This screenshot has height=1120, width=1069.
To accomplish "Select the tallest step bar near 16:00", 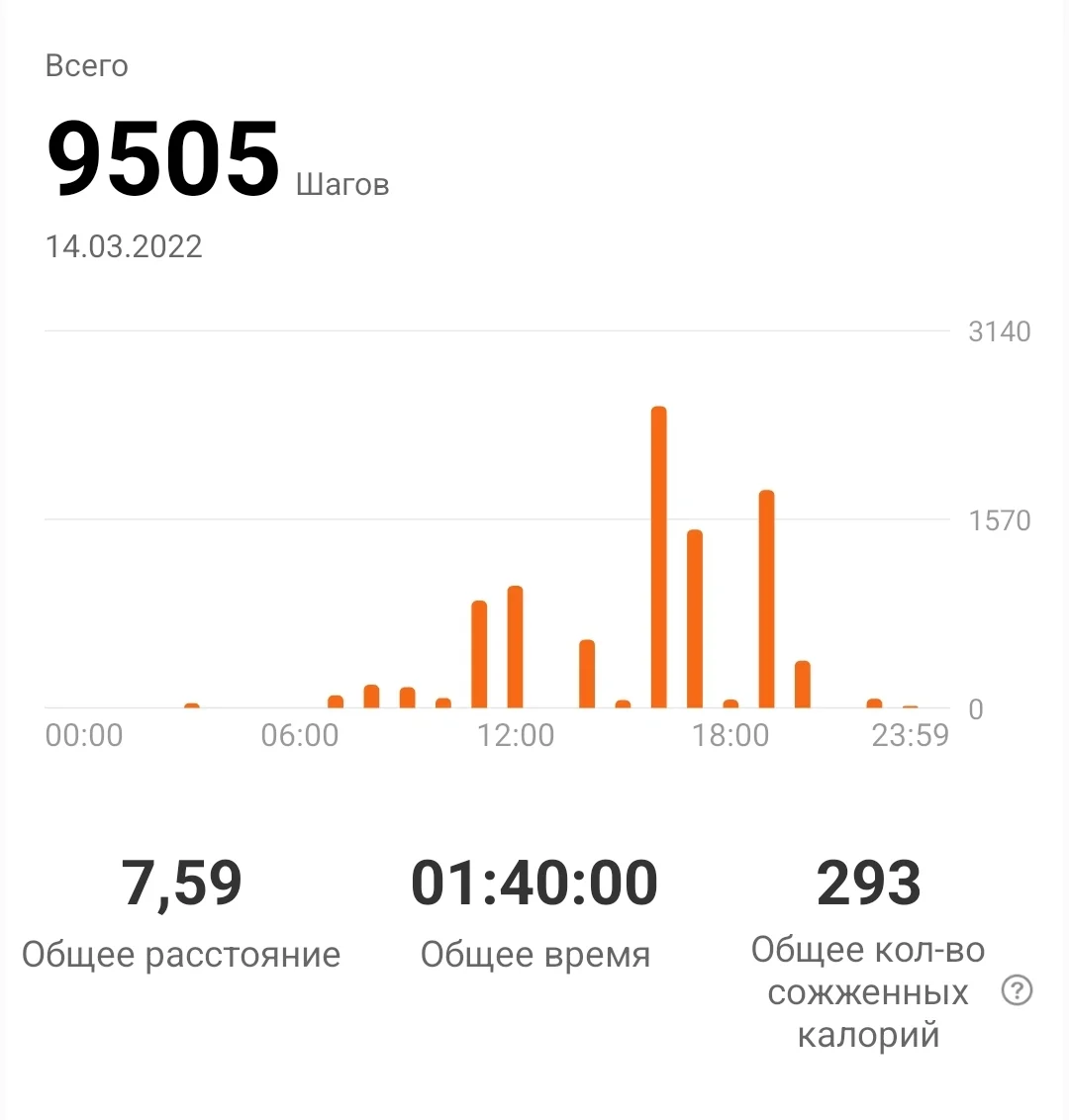I will (x=658, y=554).
